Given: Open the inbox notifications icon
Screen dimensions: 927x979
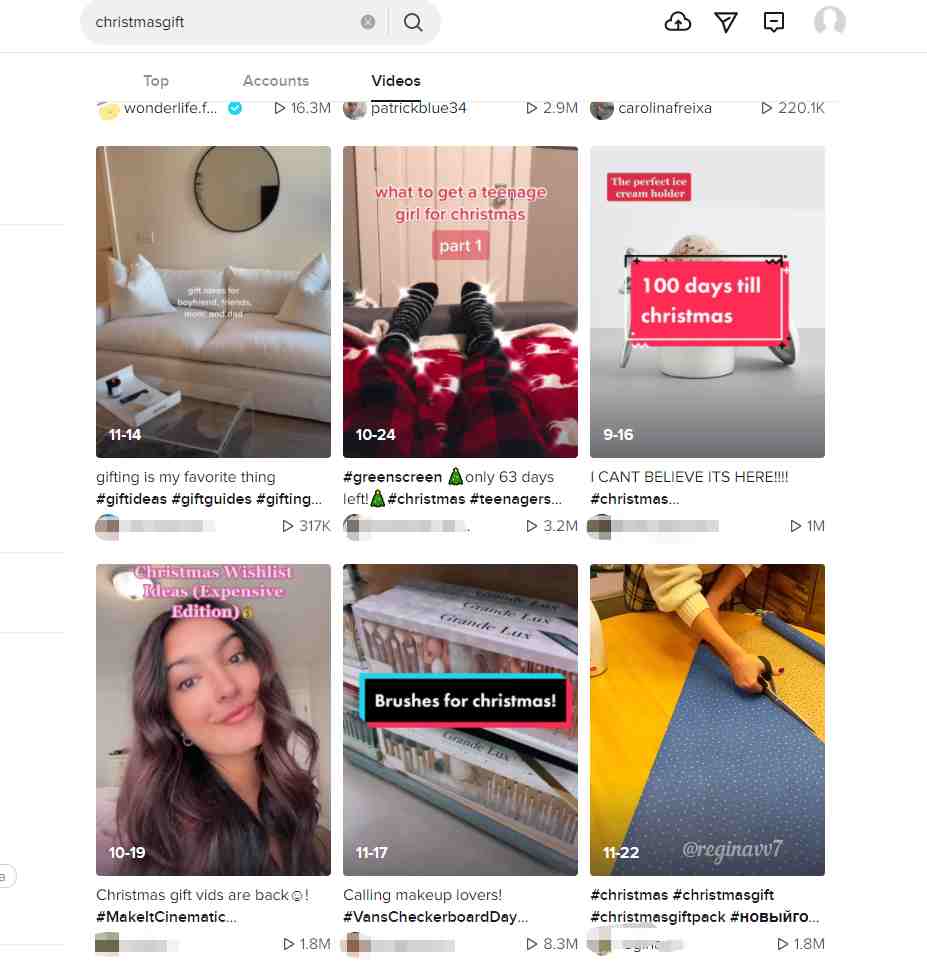Looking at the screenshot, I should pos(774,22).
